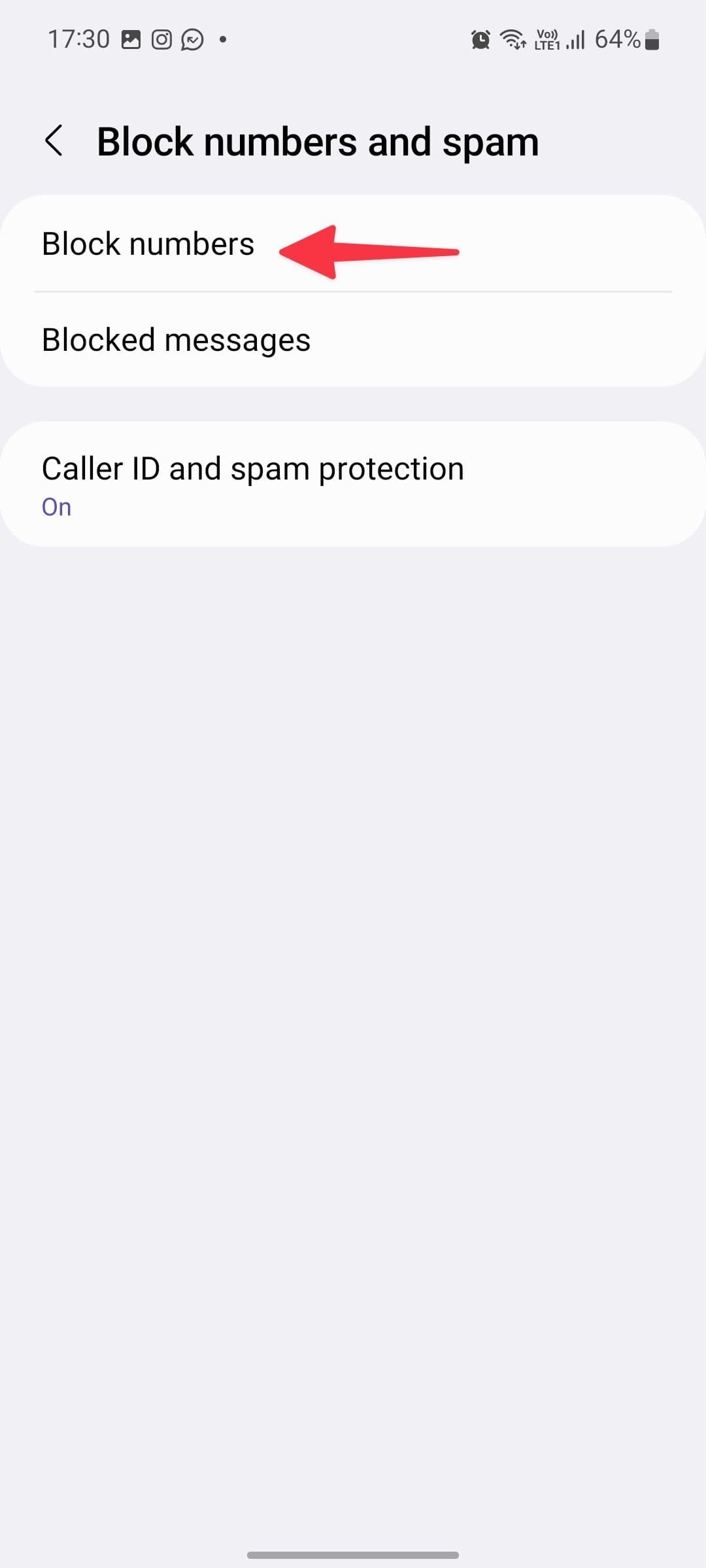Tap the On status under Caller ID protection
Viewport: 706px width, 1568px height.
click(56, 506)
